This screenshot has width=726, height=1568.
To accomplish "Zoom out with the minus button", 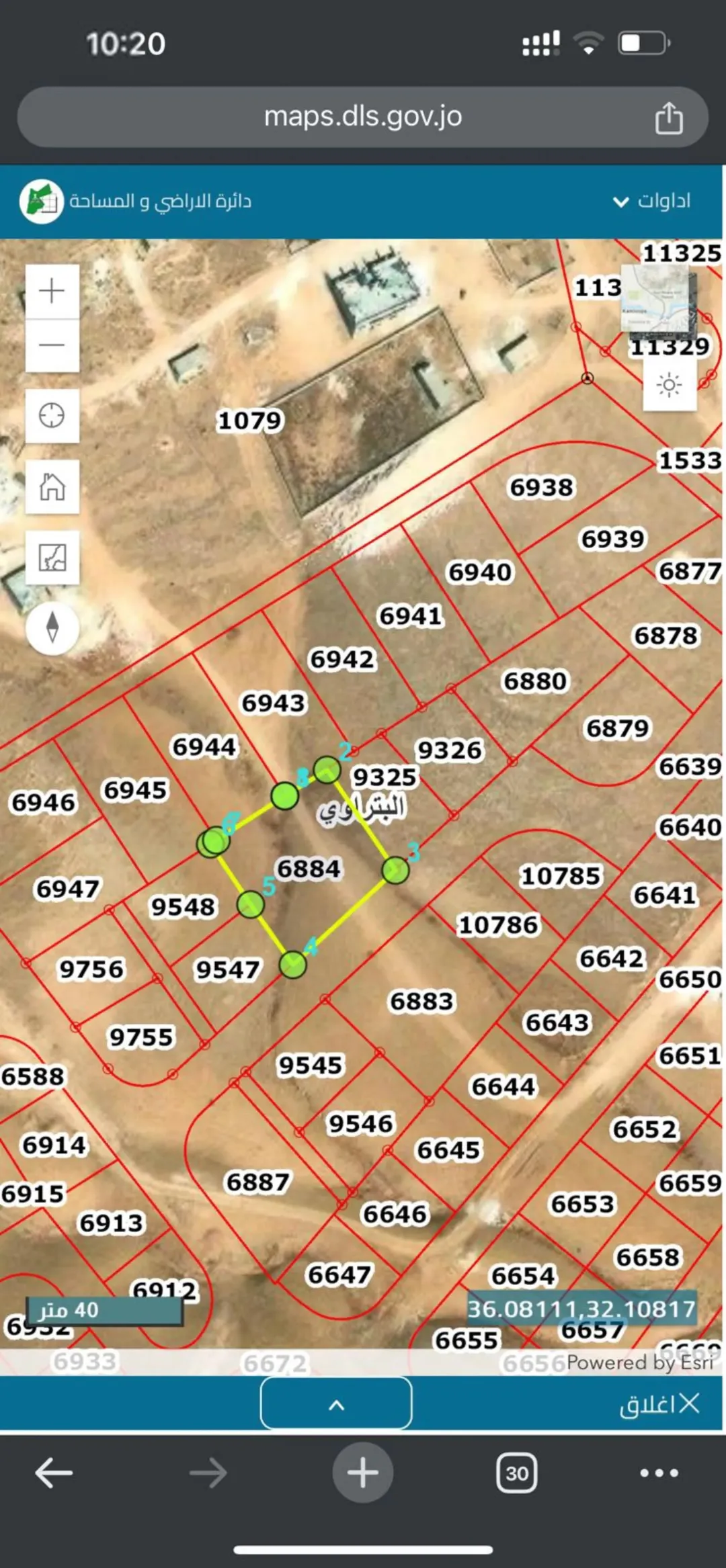I will [x=52, y=345].
